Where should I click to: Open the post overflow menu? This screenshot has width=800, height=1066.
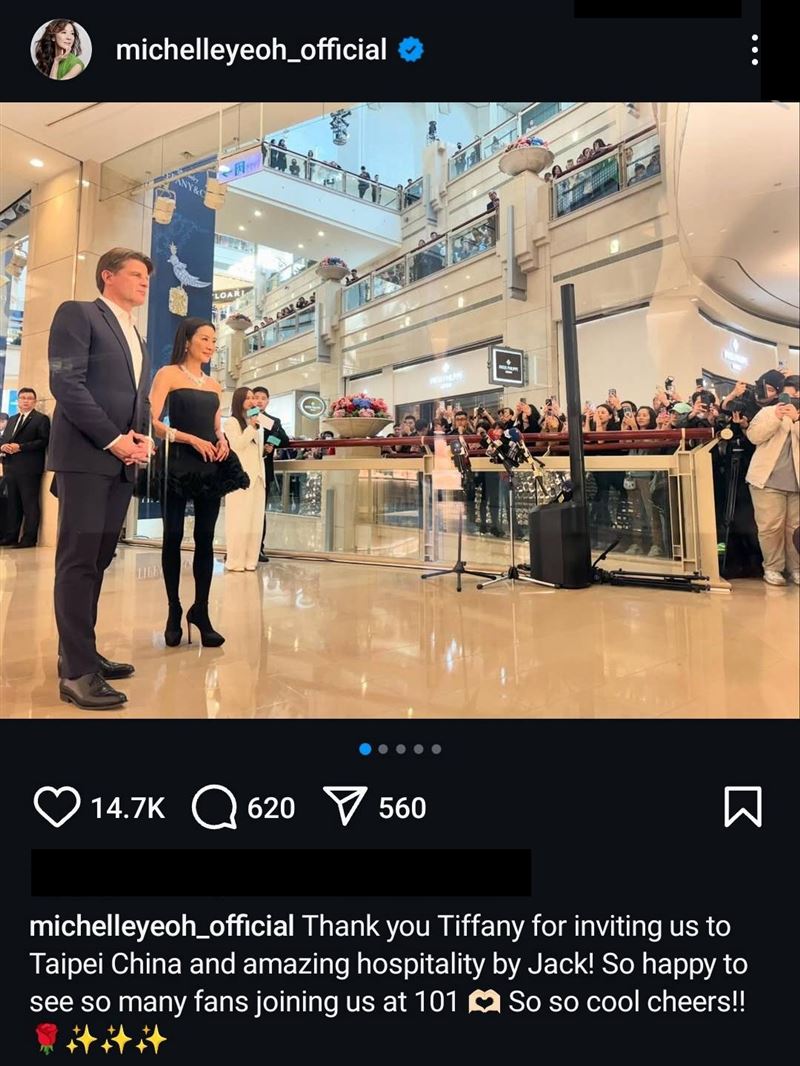point(754,50)
